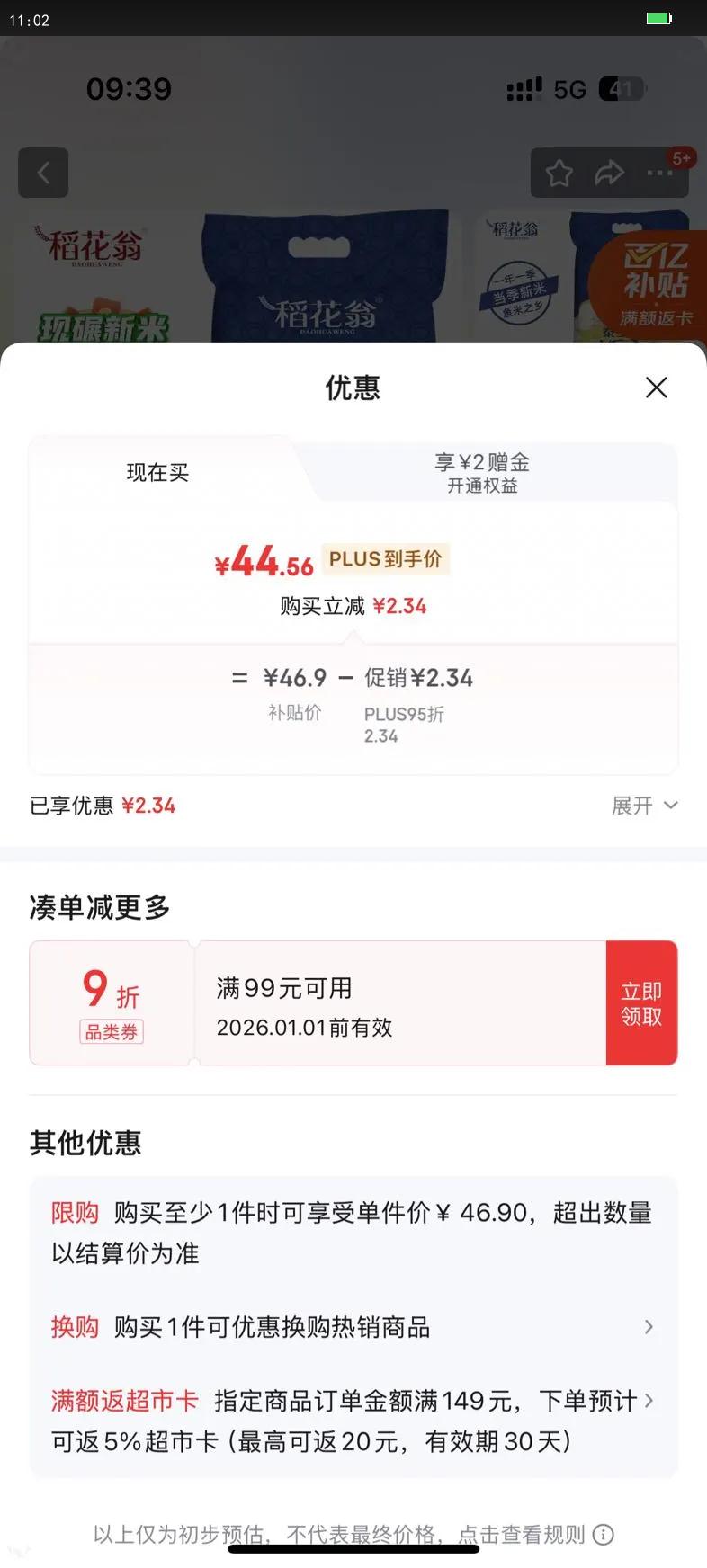The width and height of the screenshot is (707, 1568).
Task: Close the 优惠 discount popup
Action: tap(656, 388)
